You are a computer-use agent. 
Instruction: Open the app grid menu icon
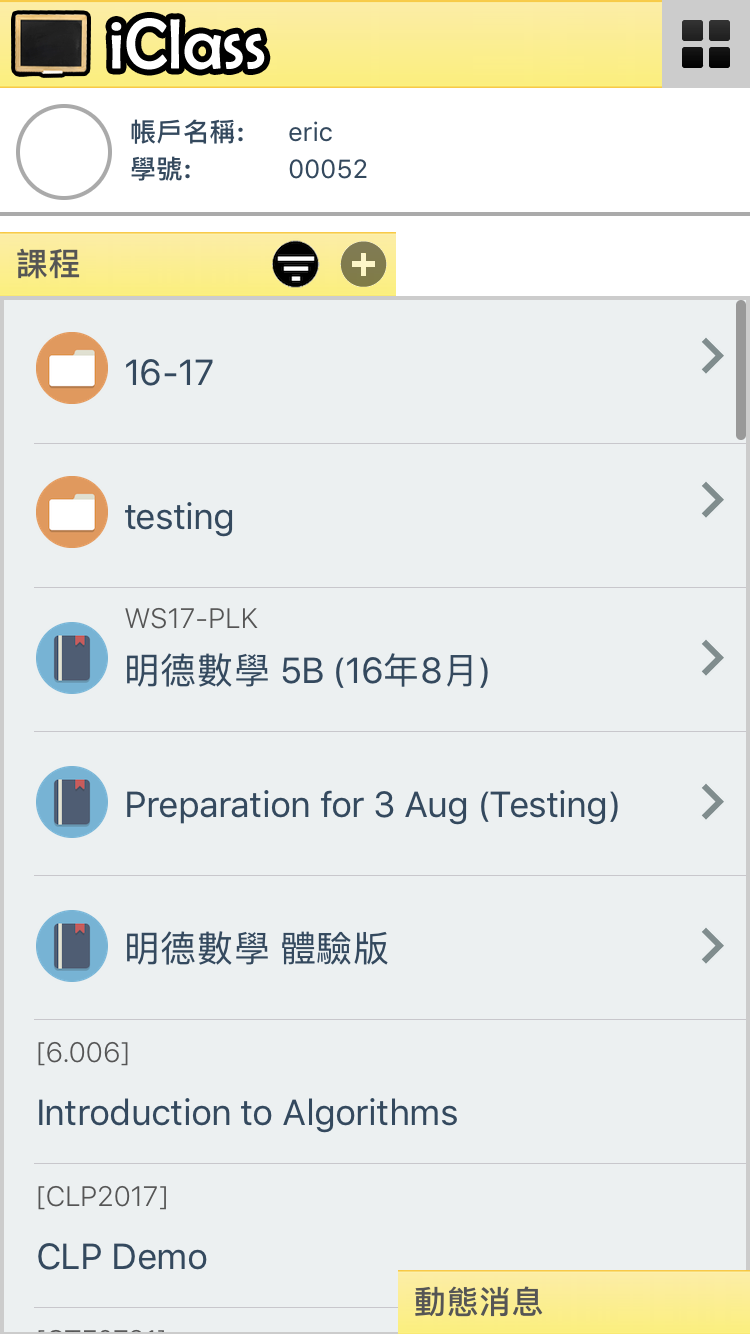pos(706,44)
